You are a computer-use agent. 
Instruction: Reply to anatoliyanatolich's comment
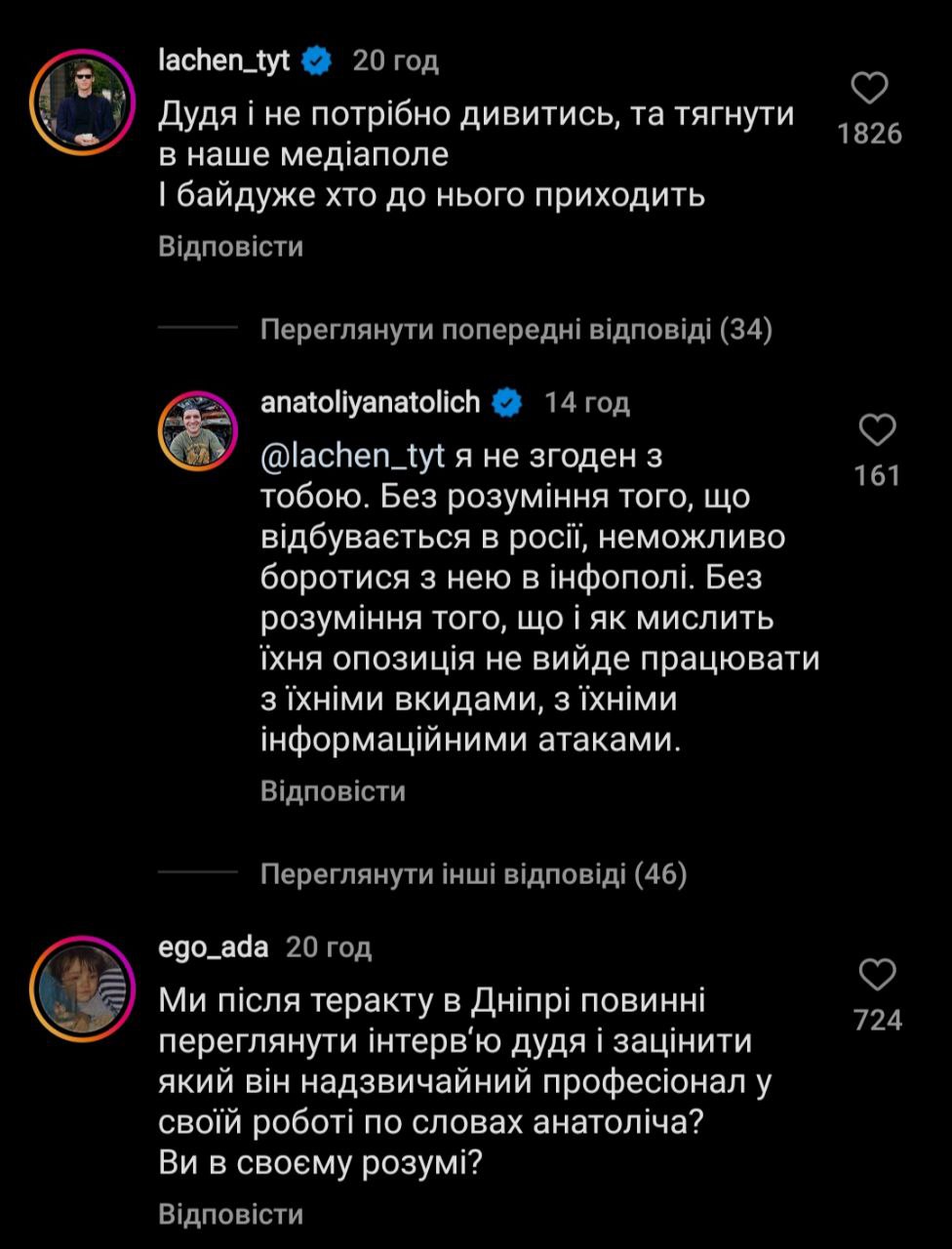333,790
